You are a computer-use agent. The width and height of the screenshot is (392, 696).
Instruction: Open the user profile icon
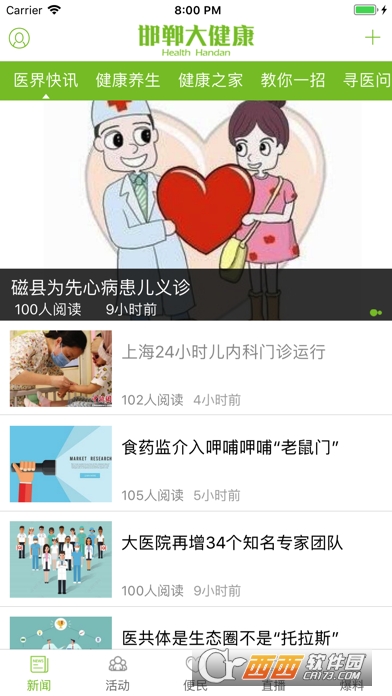(x=19, y=38)
